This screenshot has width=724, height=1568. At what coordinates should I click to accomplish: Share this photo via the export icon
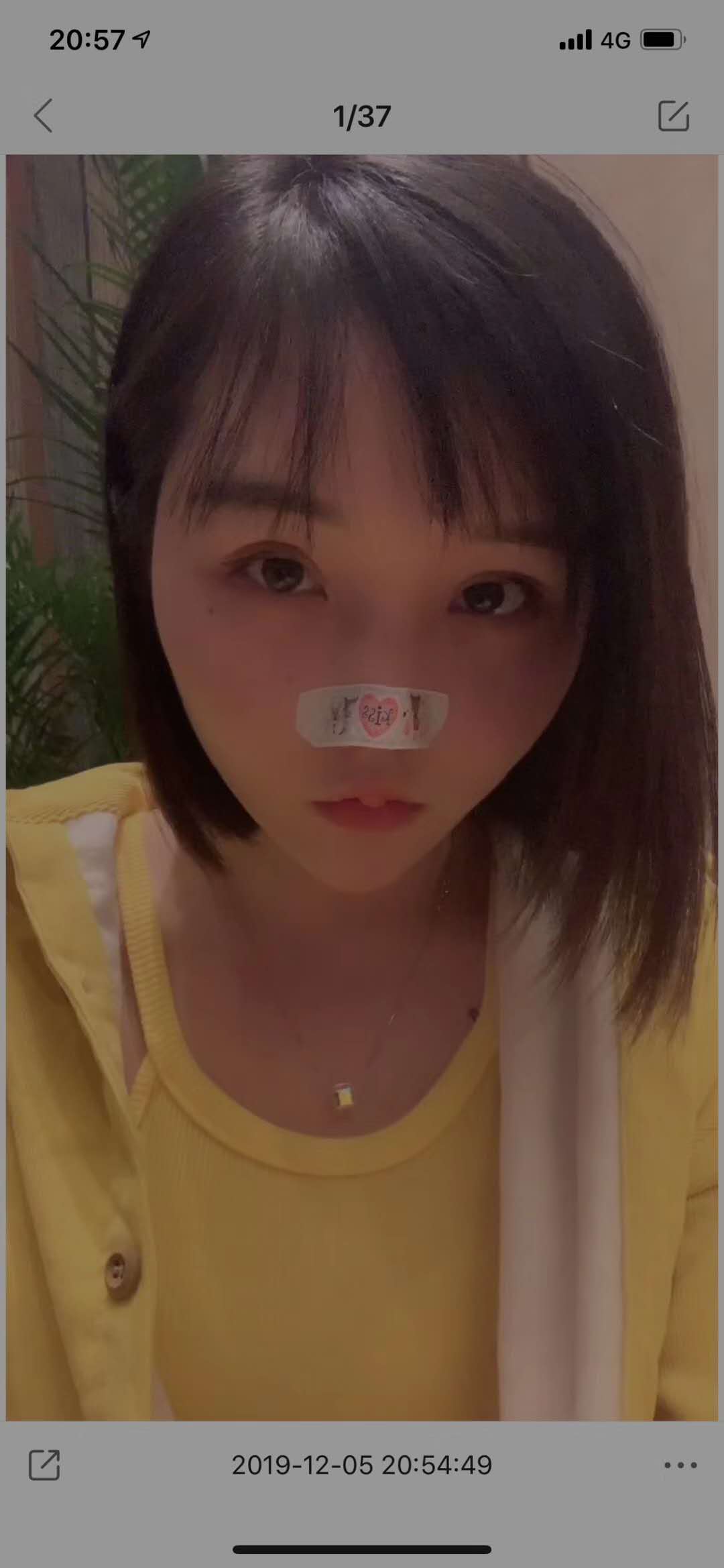(x=44, y=1465)
